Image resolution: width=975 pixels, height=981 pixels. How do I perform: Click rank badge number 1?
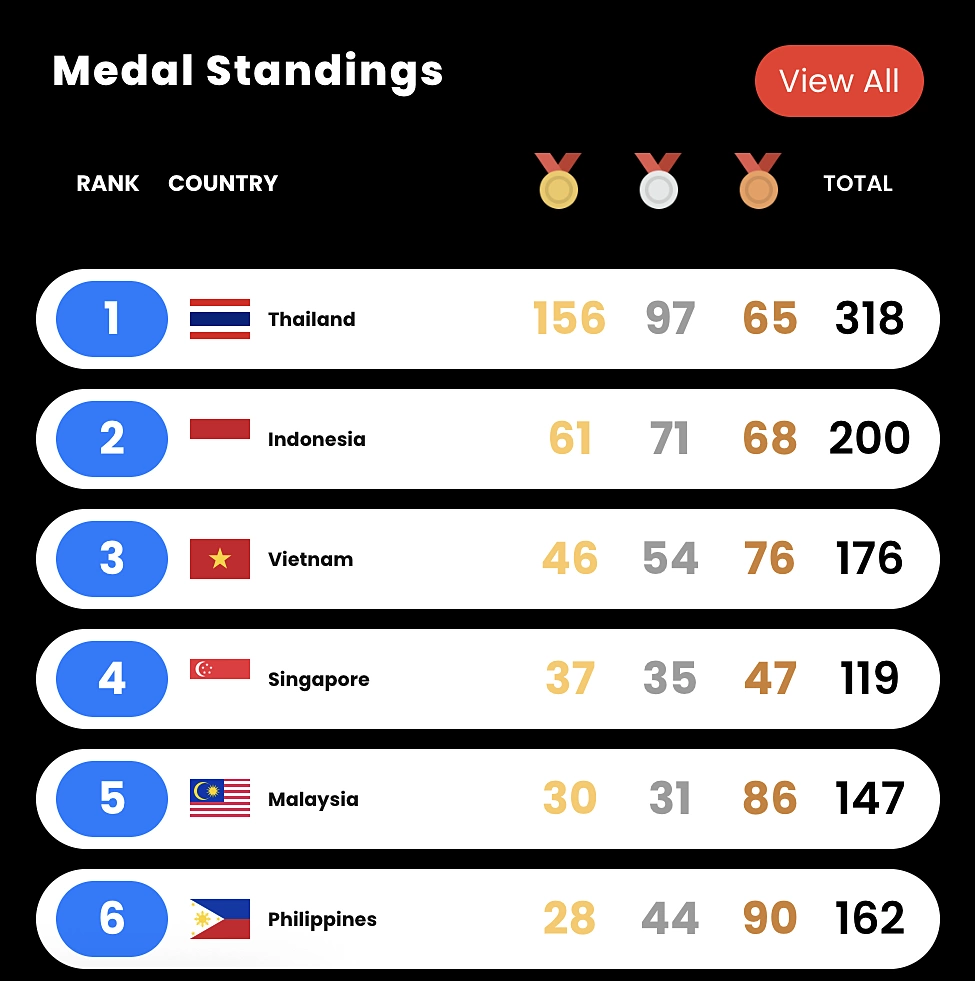(111, 319)
